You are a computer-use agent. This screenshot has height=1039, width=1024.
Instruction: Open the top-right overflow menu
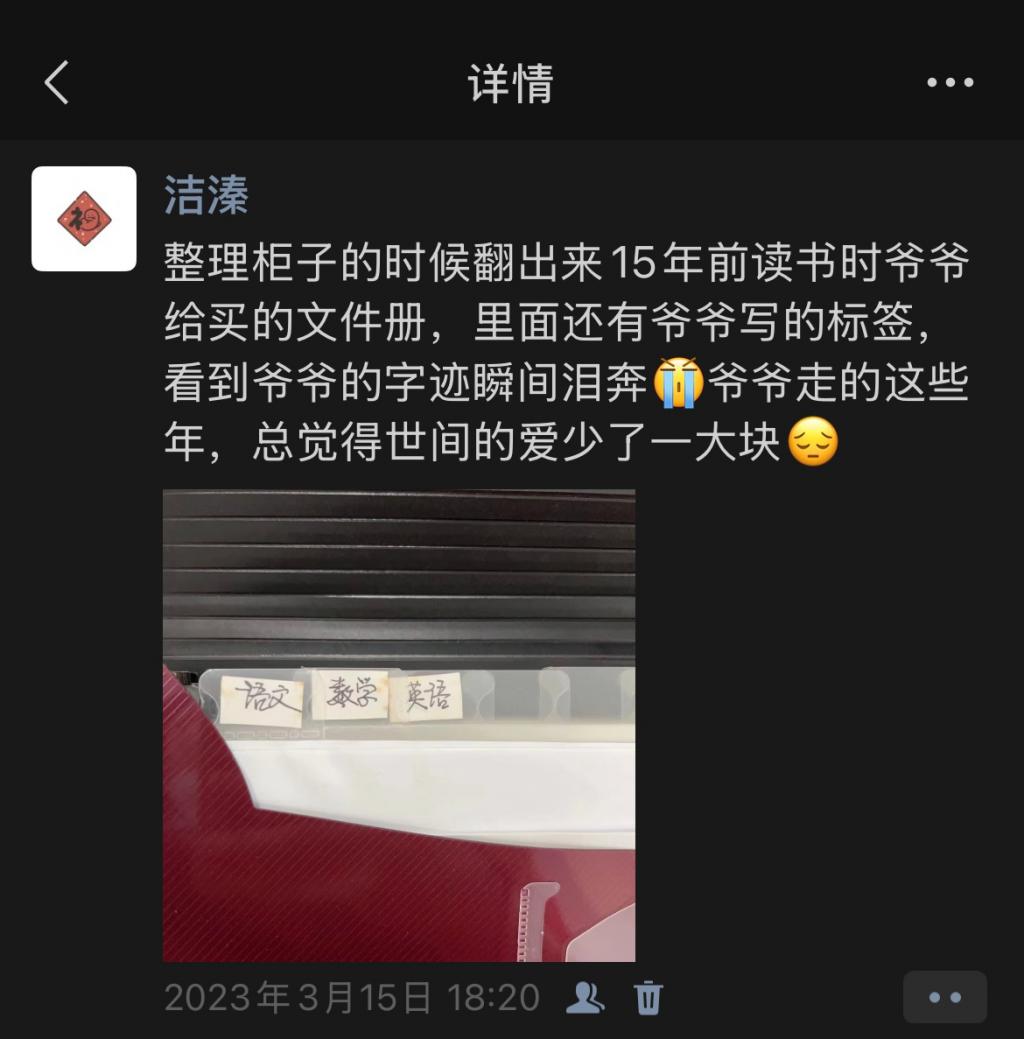point(949,83)
